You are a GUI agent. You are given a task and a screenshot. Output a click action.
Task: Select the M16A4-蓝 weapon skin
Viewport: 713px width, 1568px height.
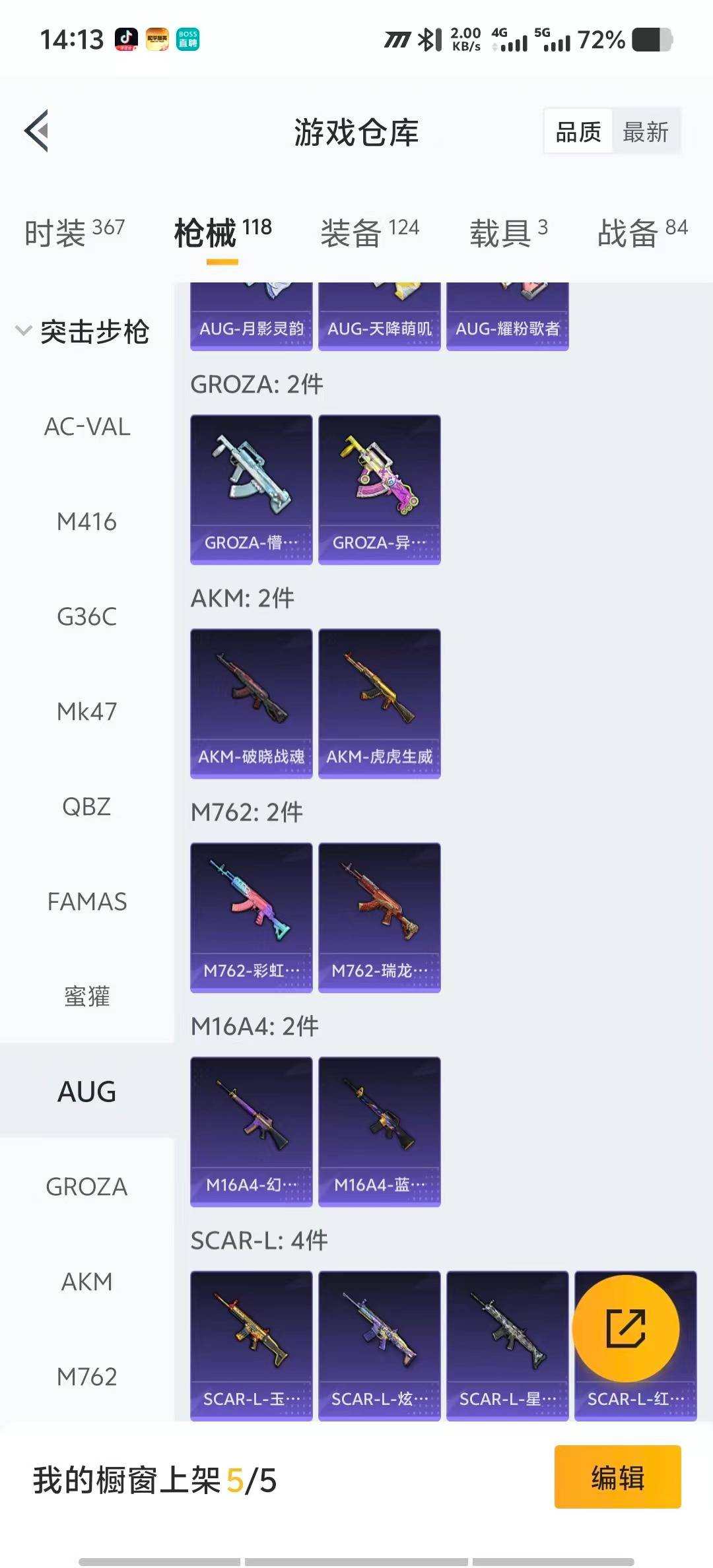tap(379, 1130)
